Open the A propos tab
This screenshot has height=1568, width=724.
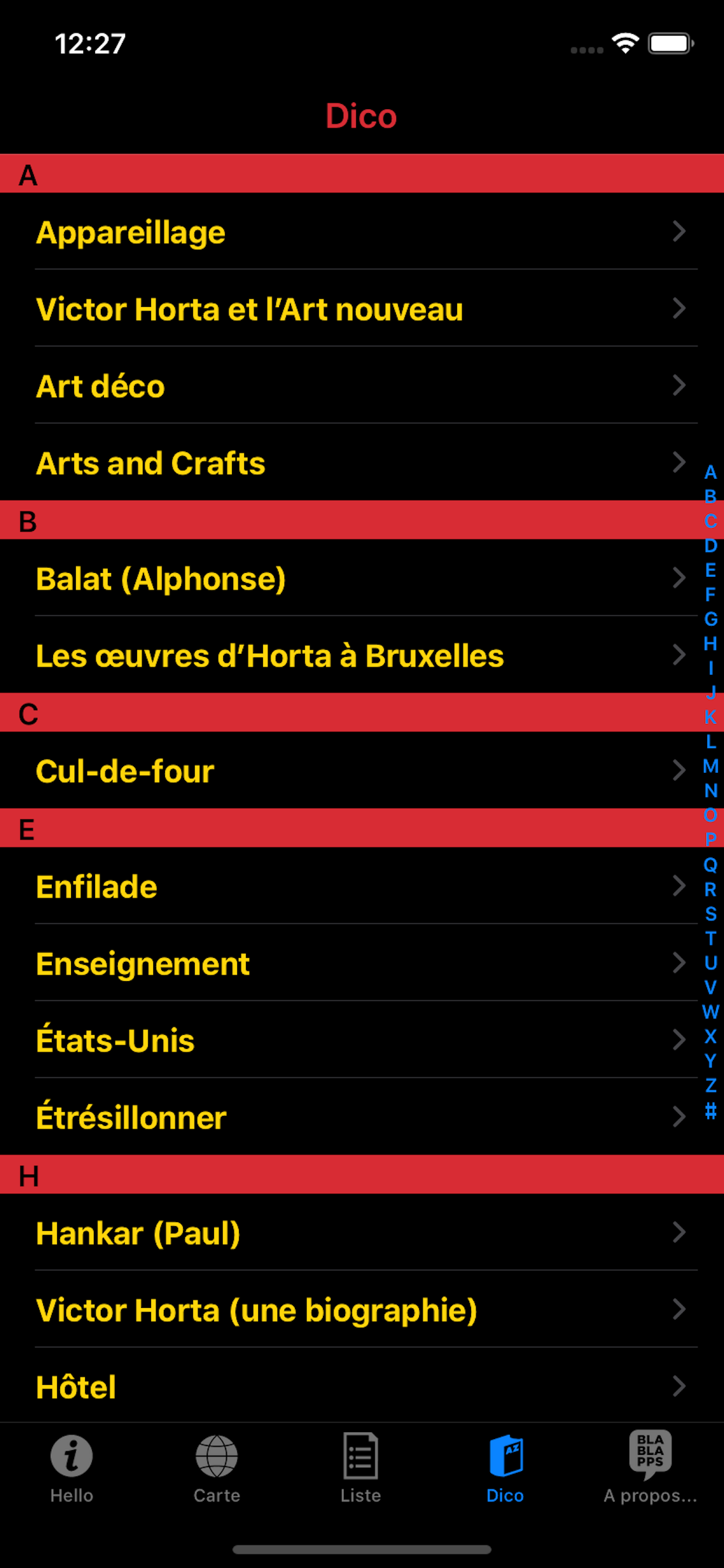(651, 1469)
